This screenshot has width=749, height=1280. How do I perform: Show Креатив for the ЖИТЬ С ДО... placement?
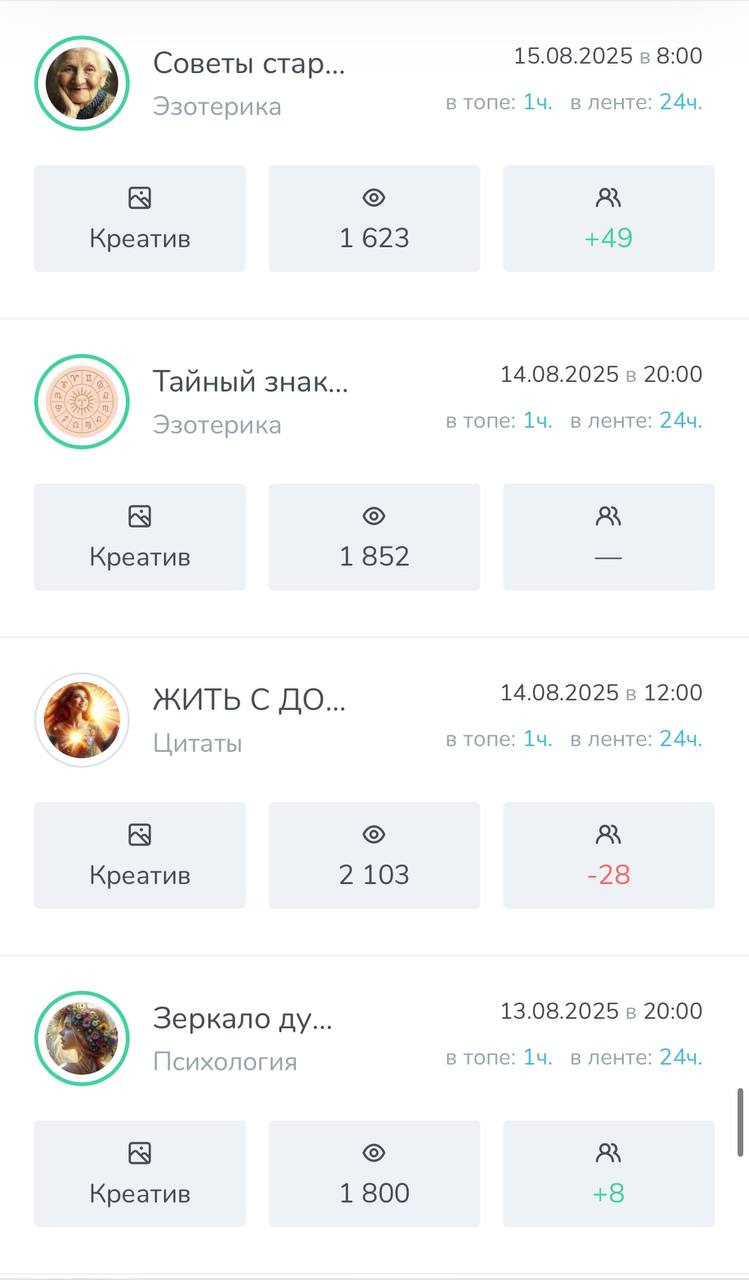(x=140, y=855)
